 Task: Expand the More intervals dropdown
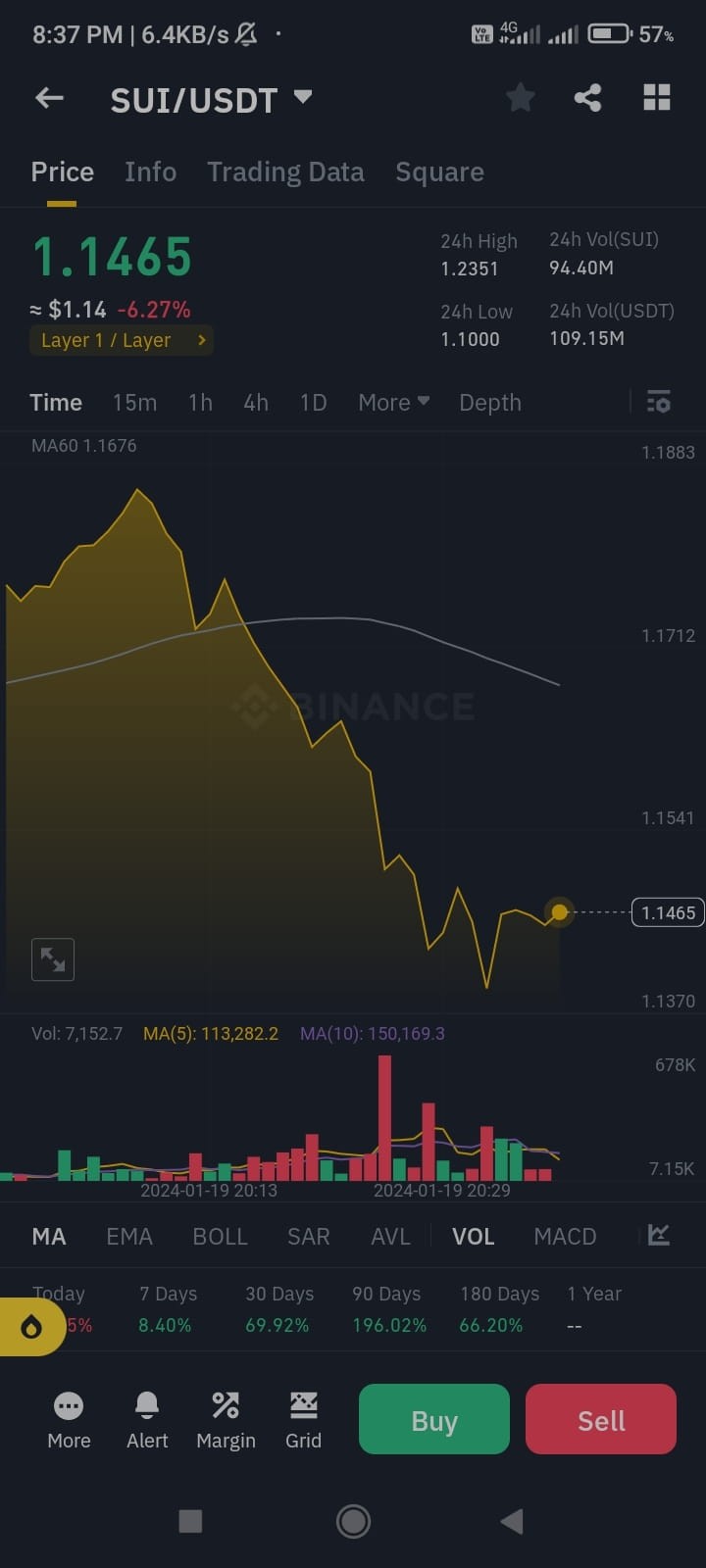coord(393,403)
